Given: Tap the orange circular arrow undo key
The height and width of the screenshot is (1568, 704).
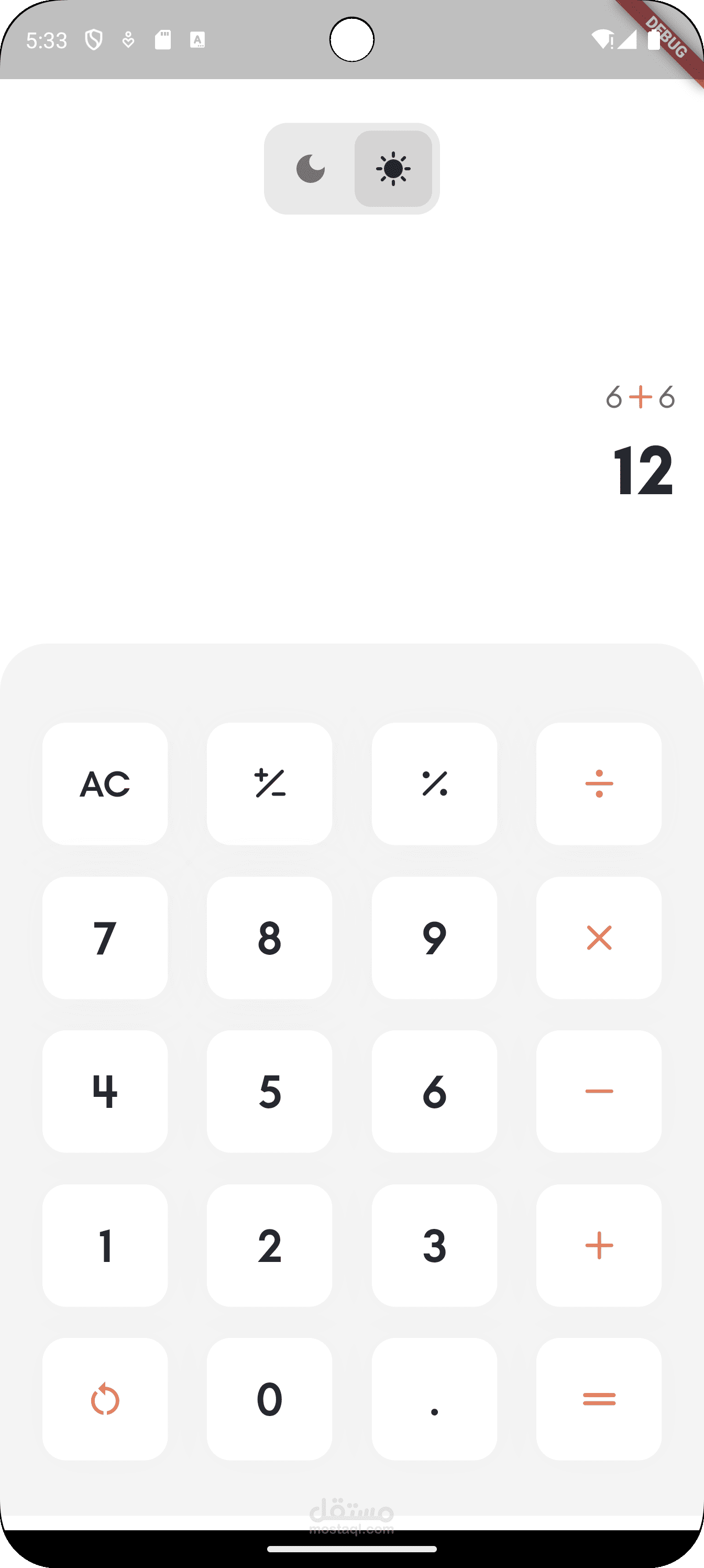Looking at the screenshot, I should (105, 1399).
